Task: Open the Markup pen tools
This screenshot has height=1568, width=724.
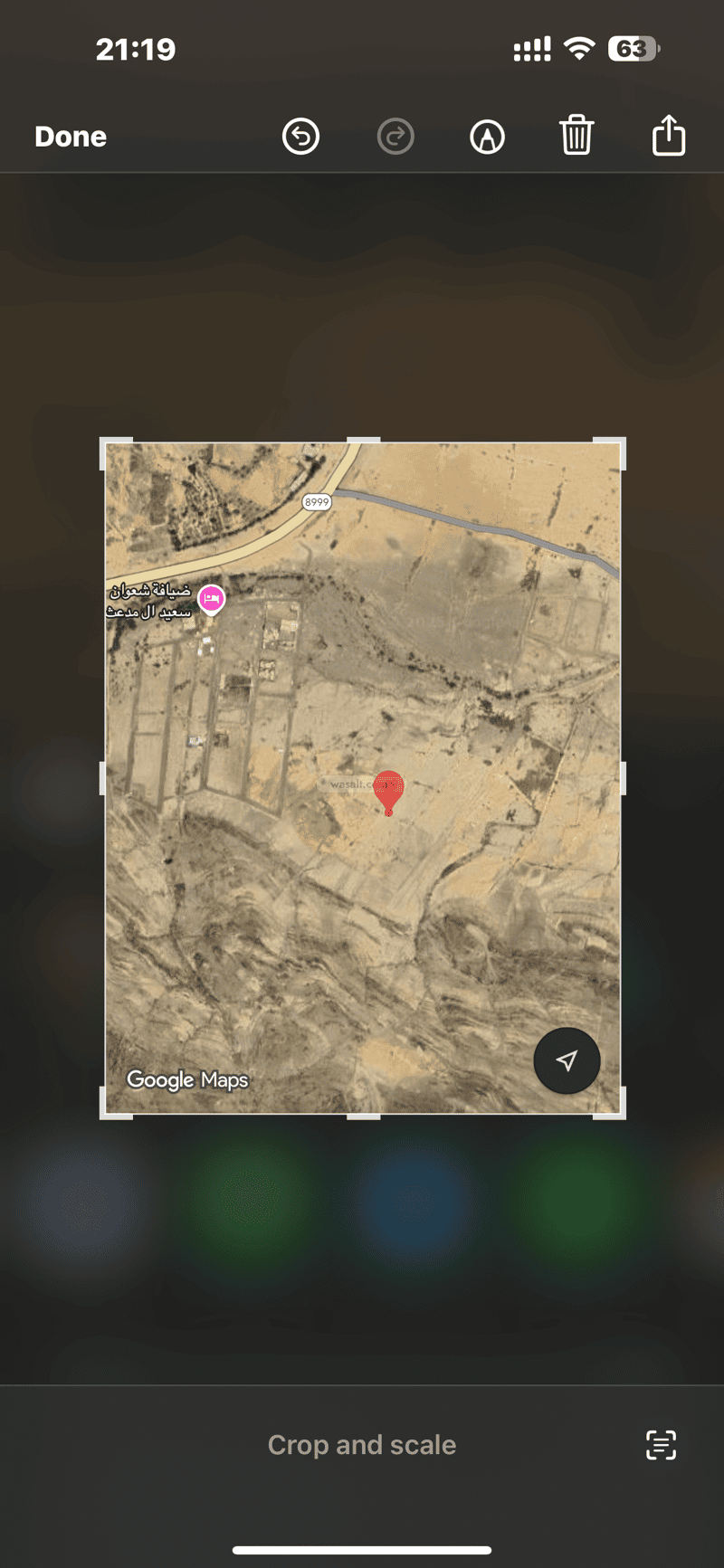Action: [487, 136]
